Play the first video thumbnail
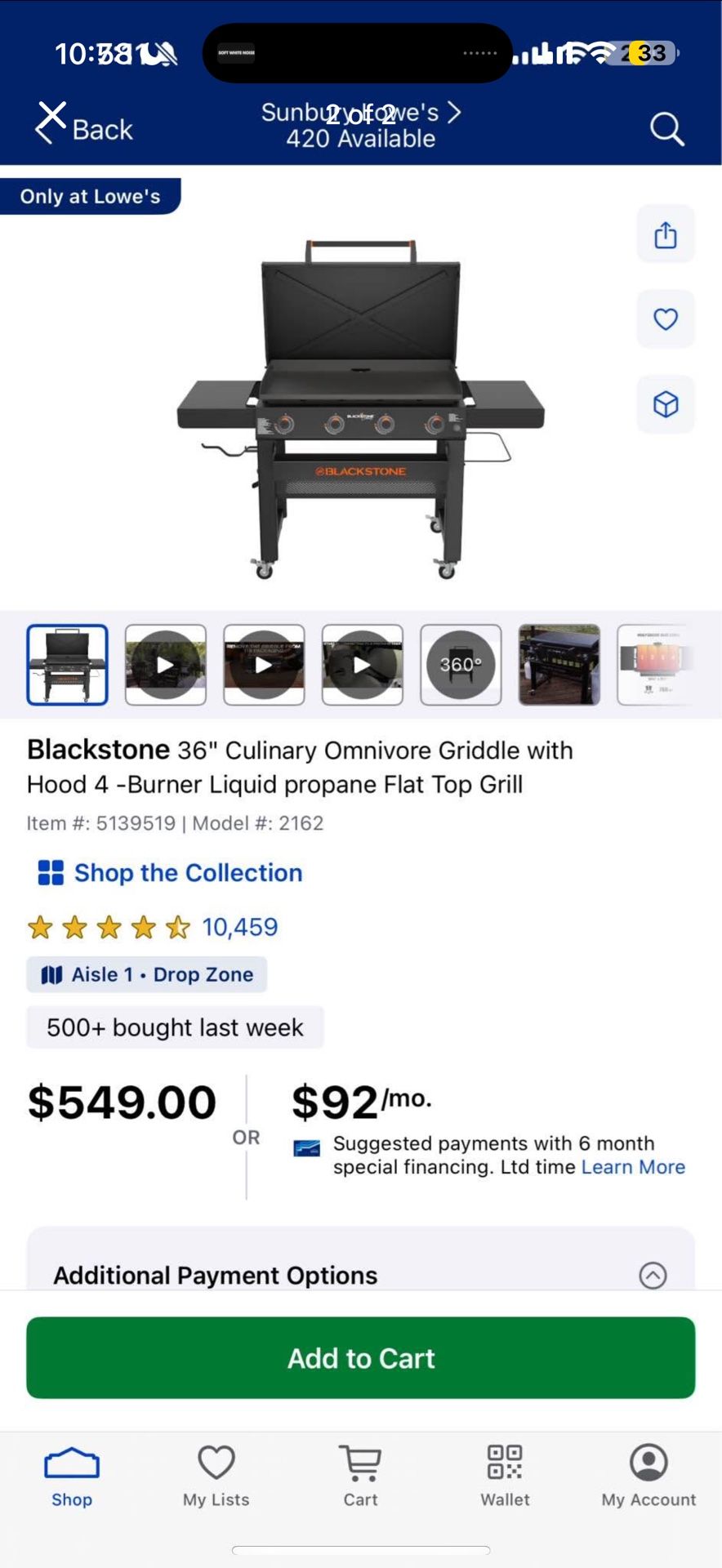722x1568 pixels. click(166, 665)
